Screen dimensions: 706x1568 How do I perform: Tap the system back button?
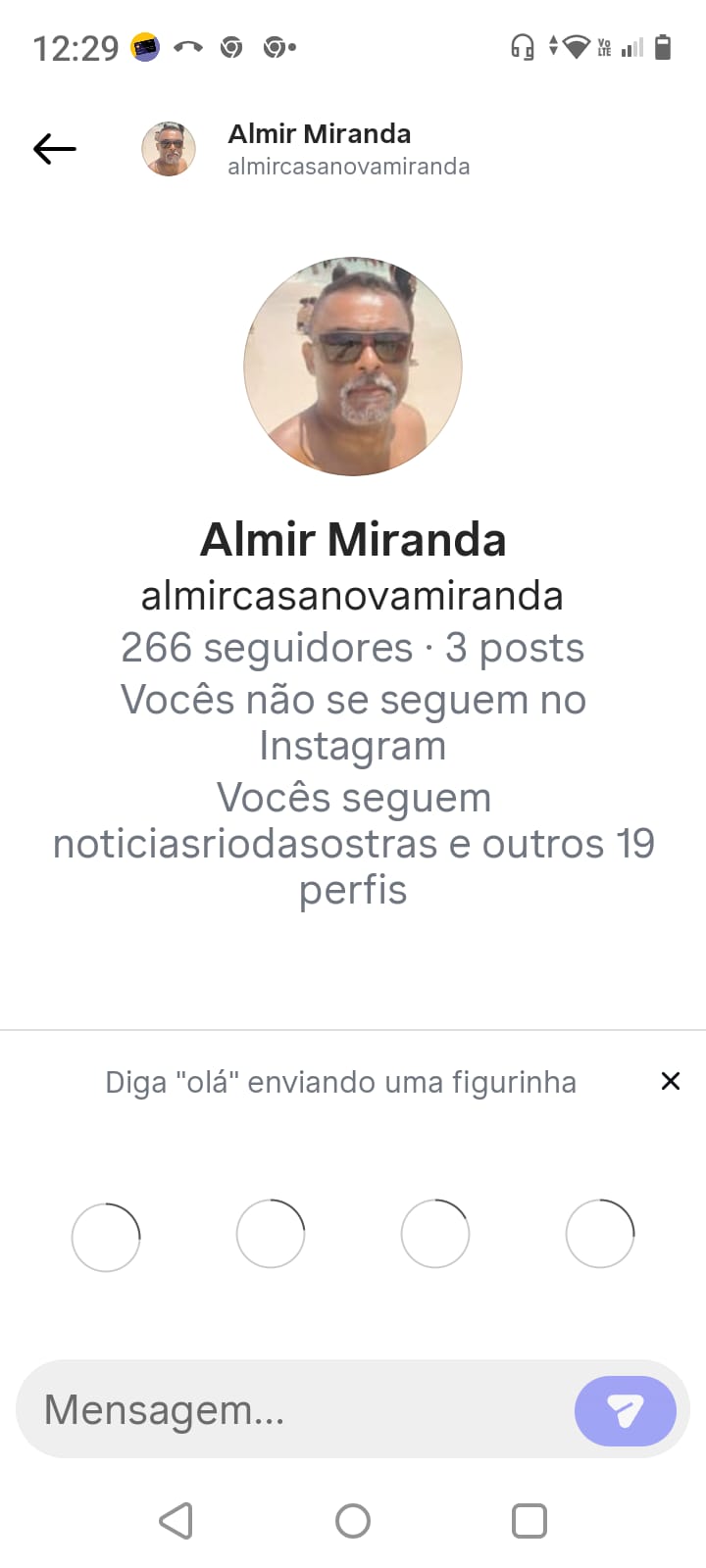(176, 1521)
